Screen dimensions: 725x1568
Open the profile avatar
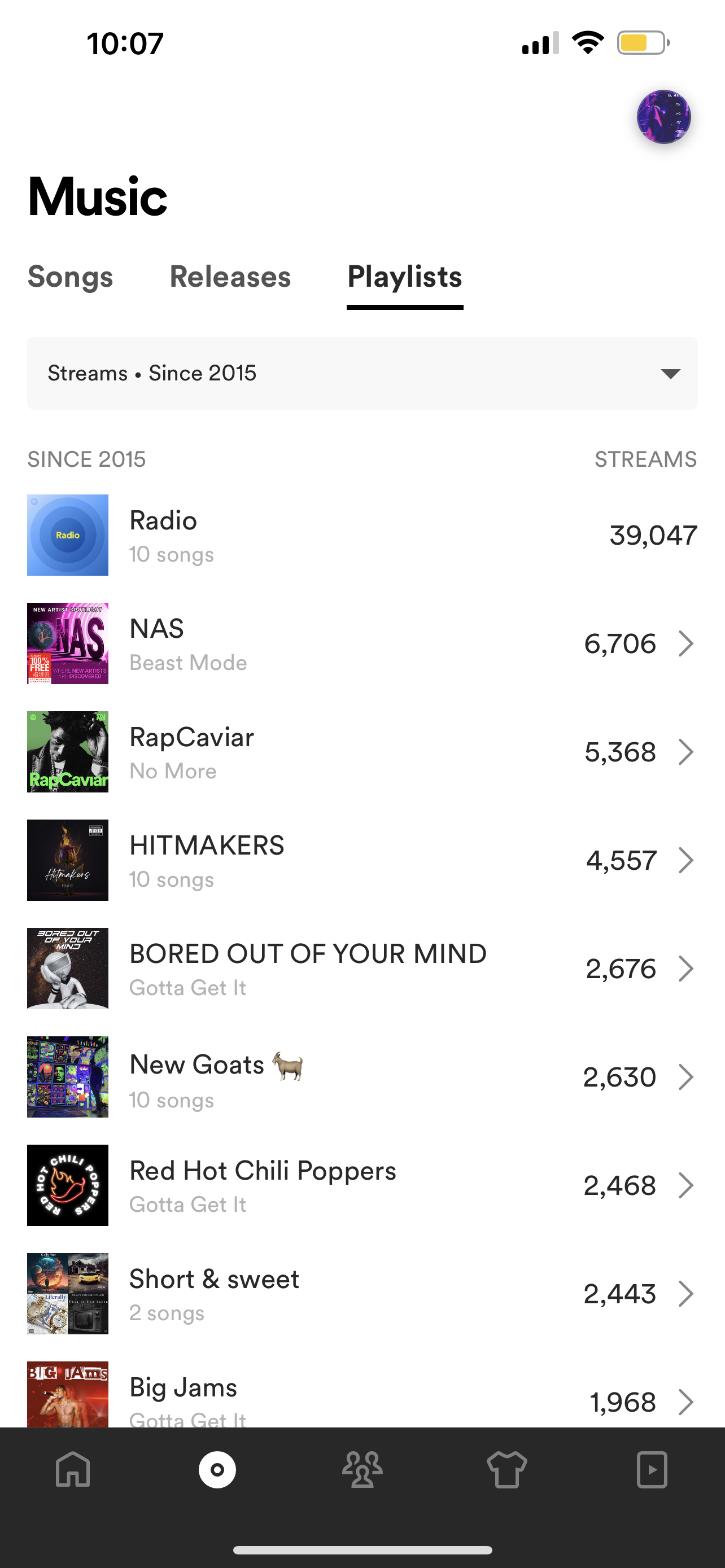click(x=663, y=117)
